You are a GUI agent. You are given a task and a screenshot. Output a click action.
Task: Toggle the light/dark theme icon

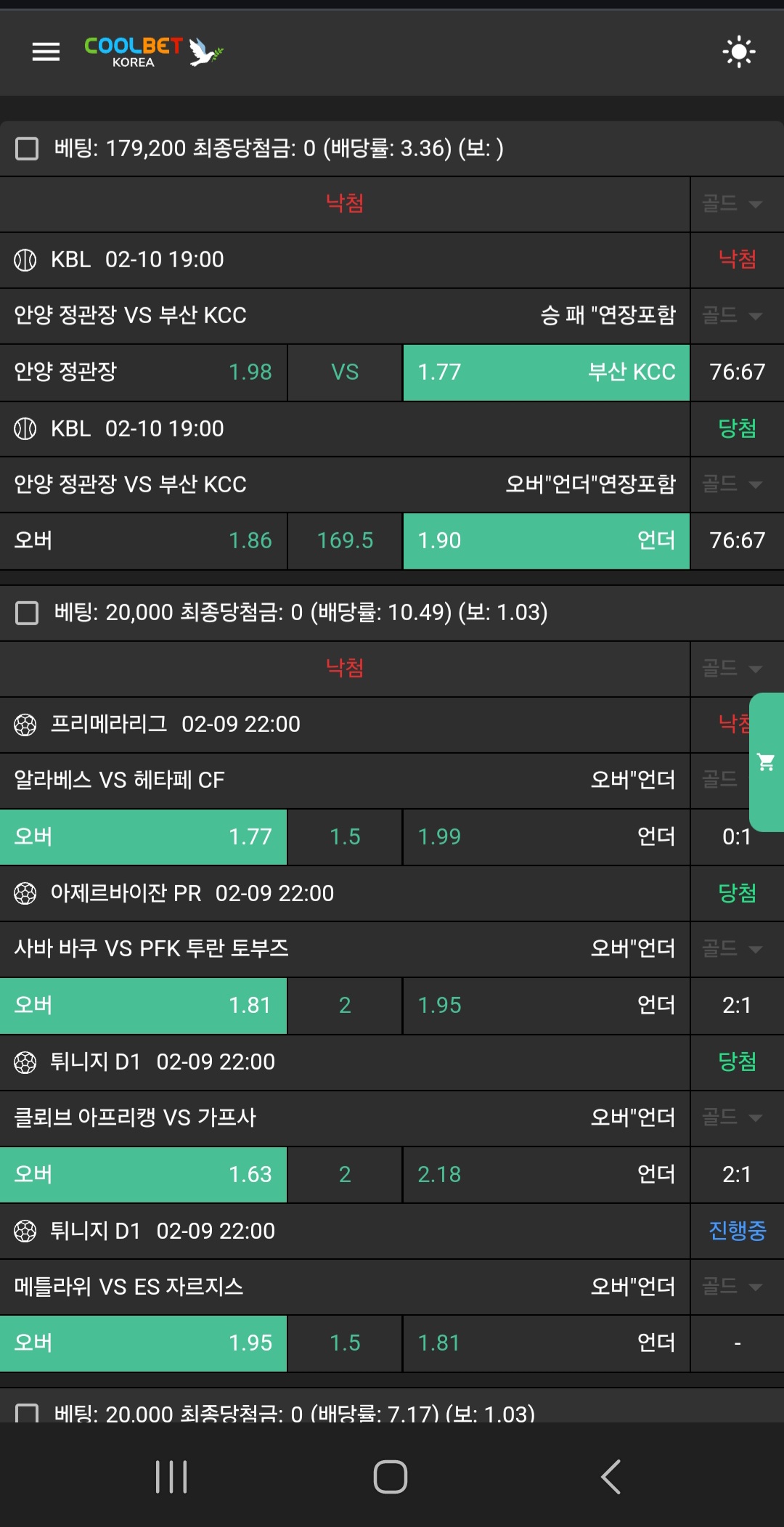tap(738, 52)
